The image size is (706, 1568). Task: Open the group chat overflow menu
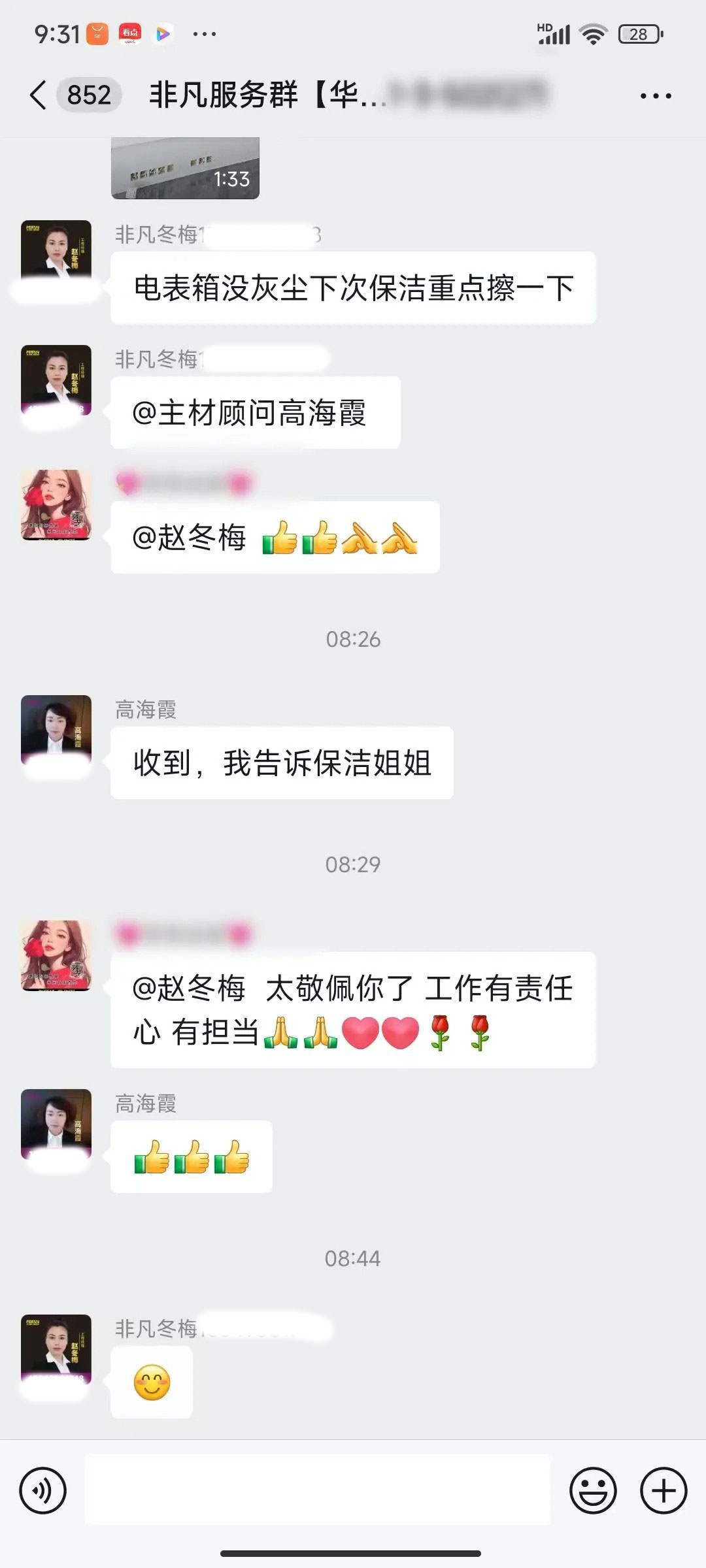[655, 96]
